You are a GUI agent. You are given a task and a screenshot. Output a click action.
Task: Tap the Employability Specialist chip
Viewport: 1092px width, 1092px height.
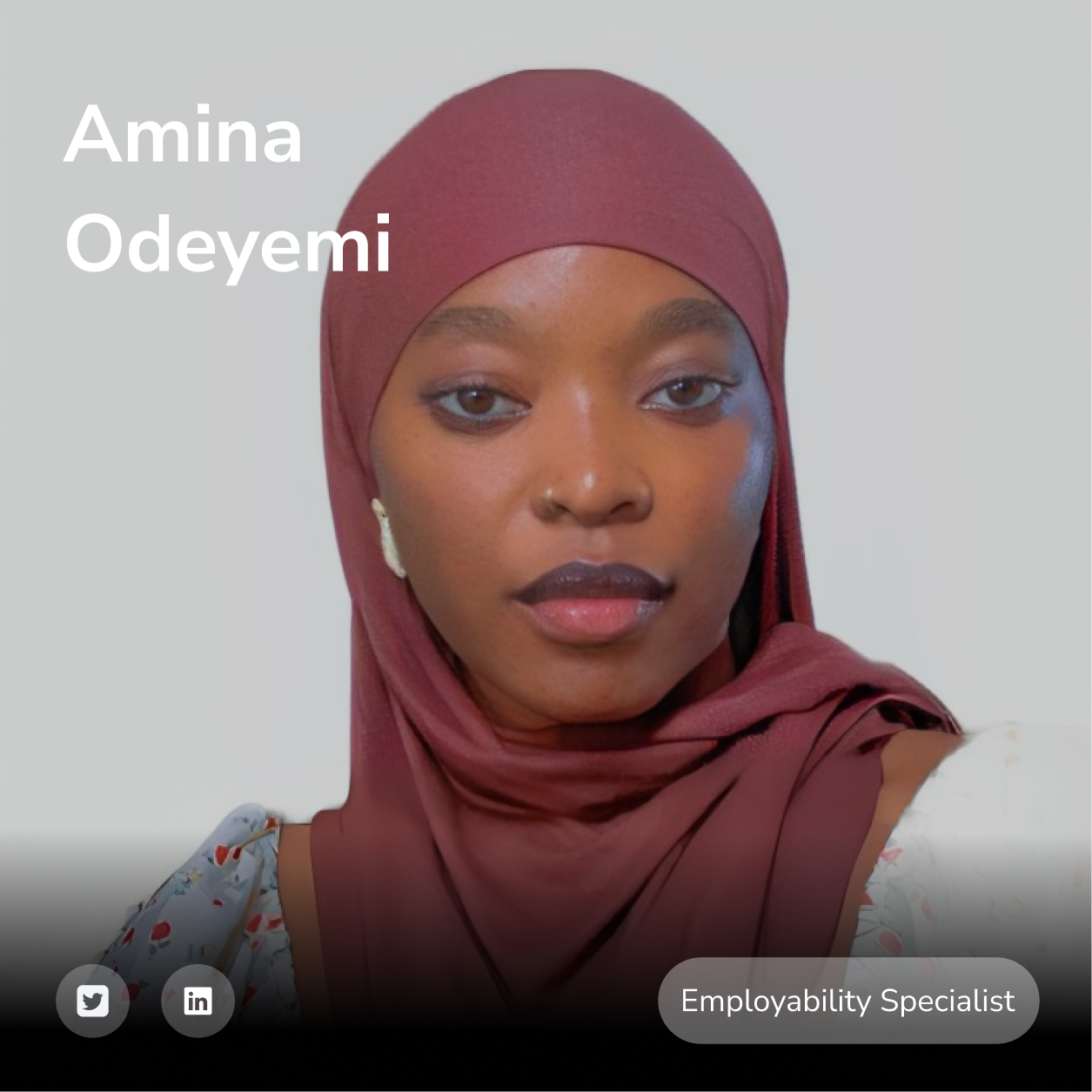(x=847, y=1001)
